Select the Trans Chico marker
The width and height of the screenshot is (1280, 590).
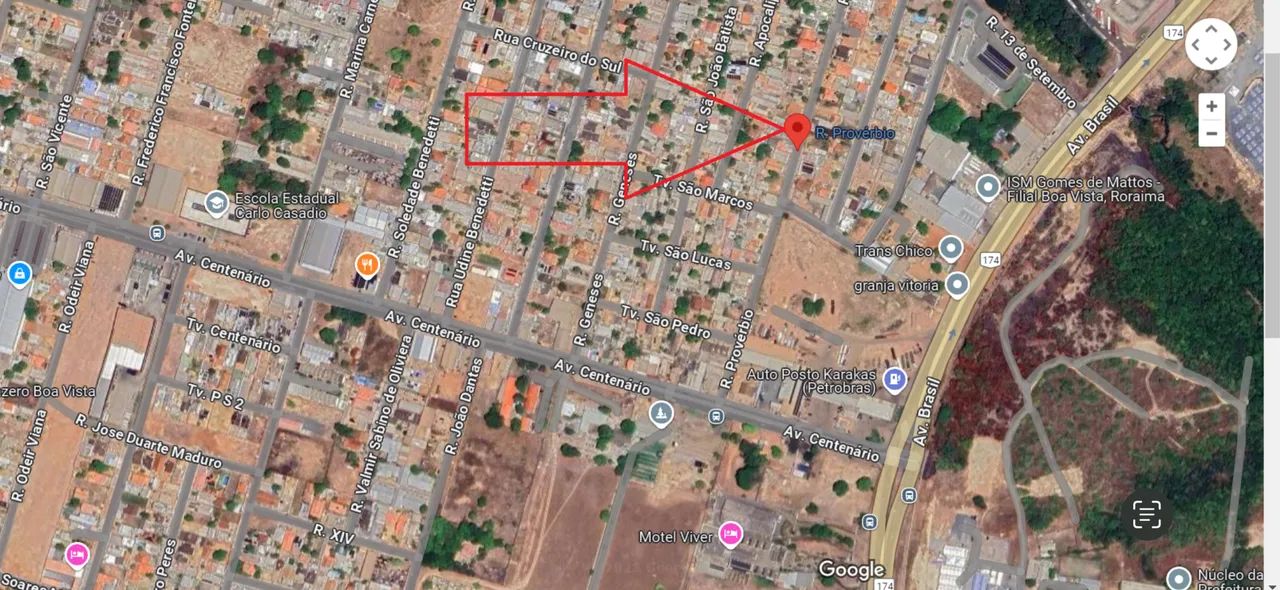[951, 249]
